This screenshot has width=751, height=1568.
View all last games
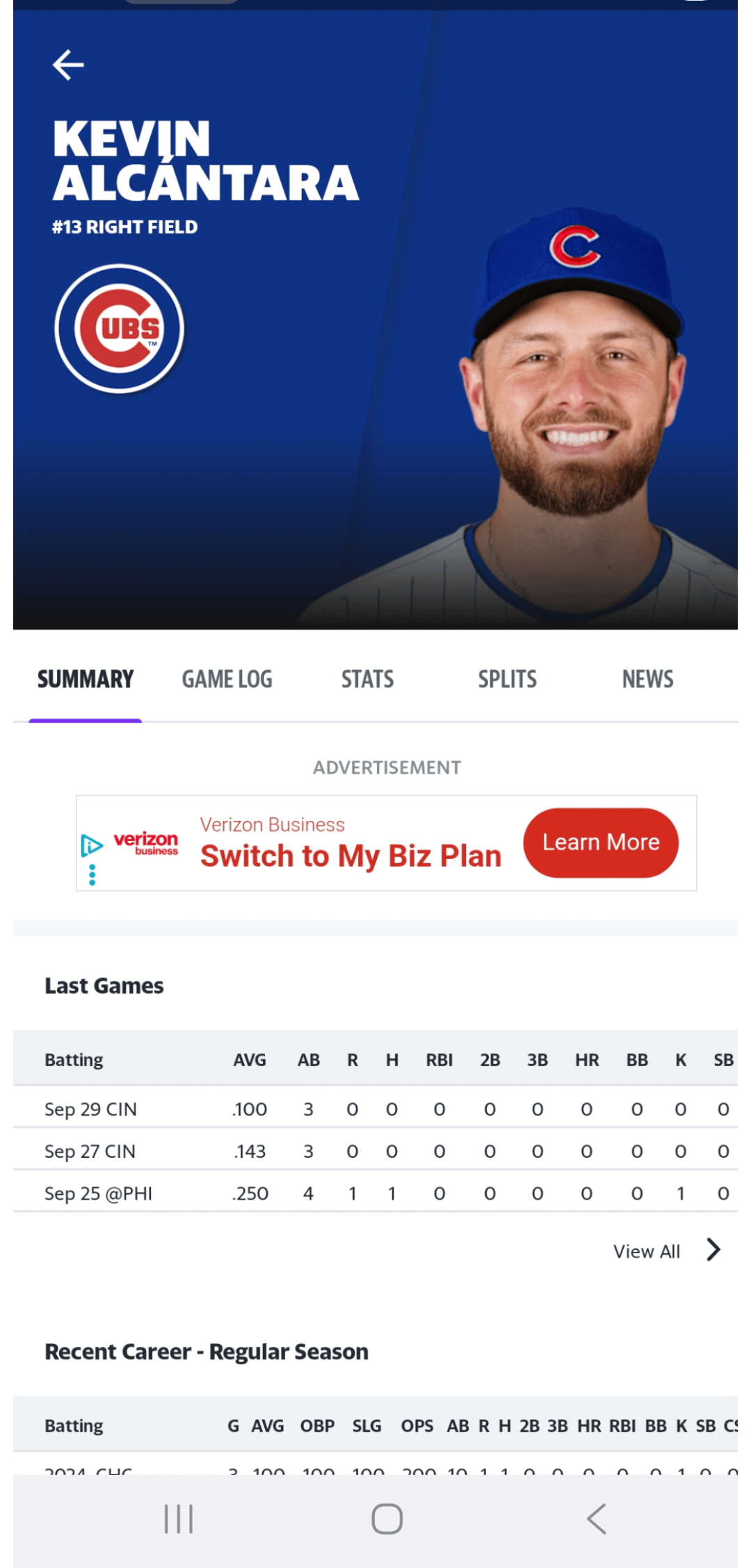(665, 1251)
